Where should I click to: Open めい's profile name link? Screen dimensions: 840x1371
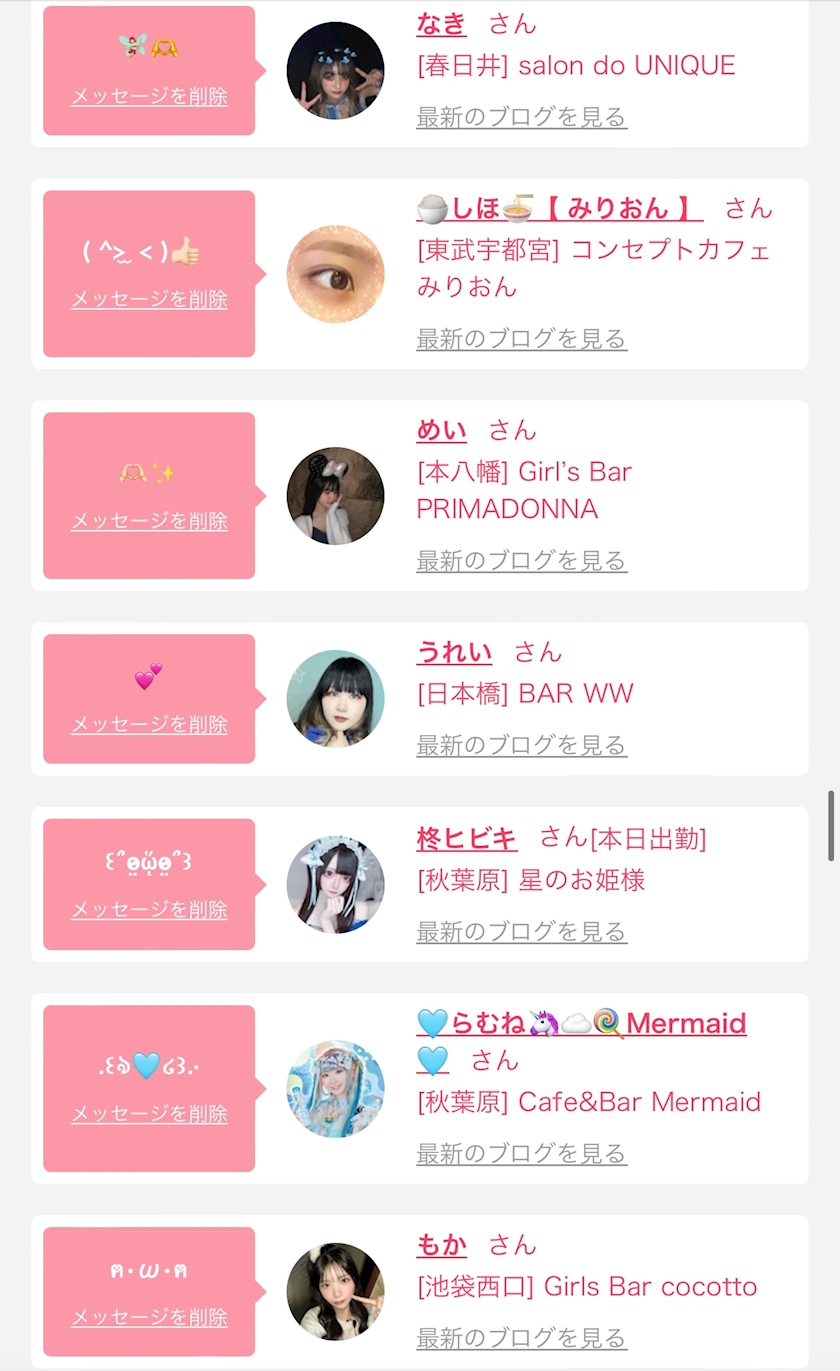441,430
